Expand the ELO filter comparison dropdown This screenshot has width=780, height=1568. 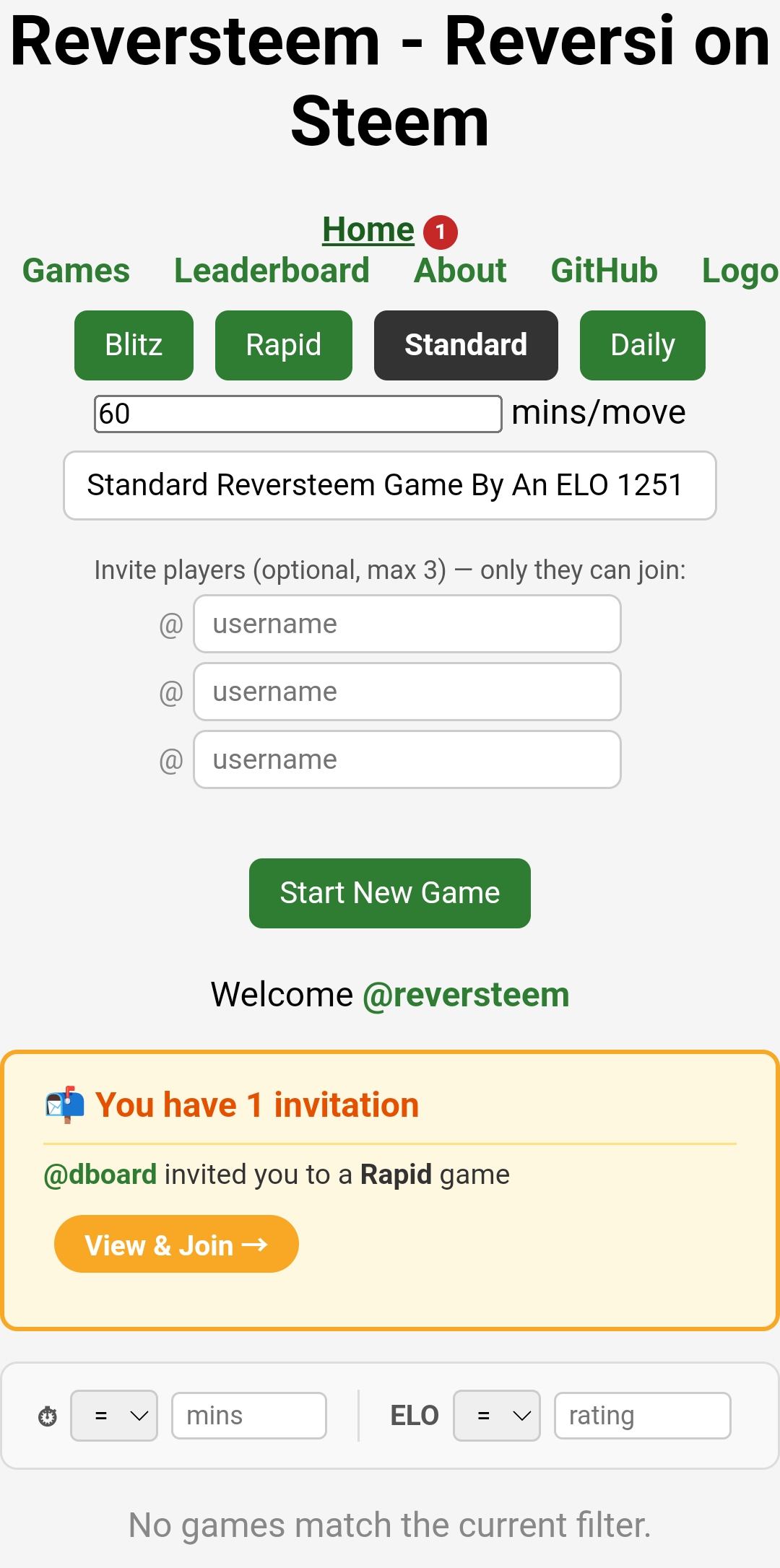coord(497,1416)
